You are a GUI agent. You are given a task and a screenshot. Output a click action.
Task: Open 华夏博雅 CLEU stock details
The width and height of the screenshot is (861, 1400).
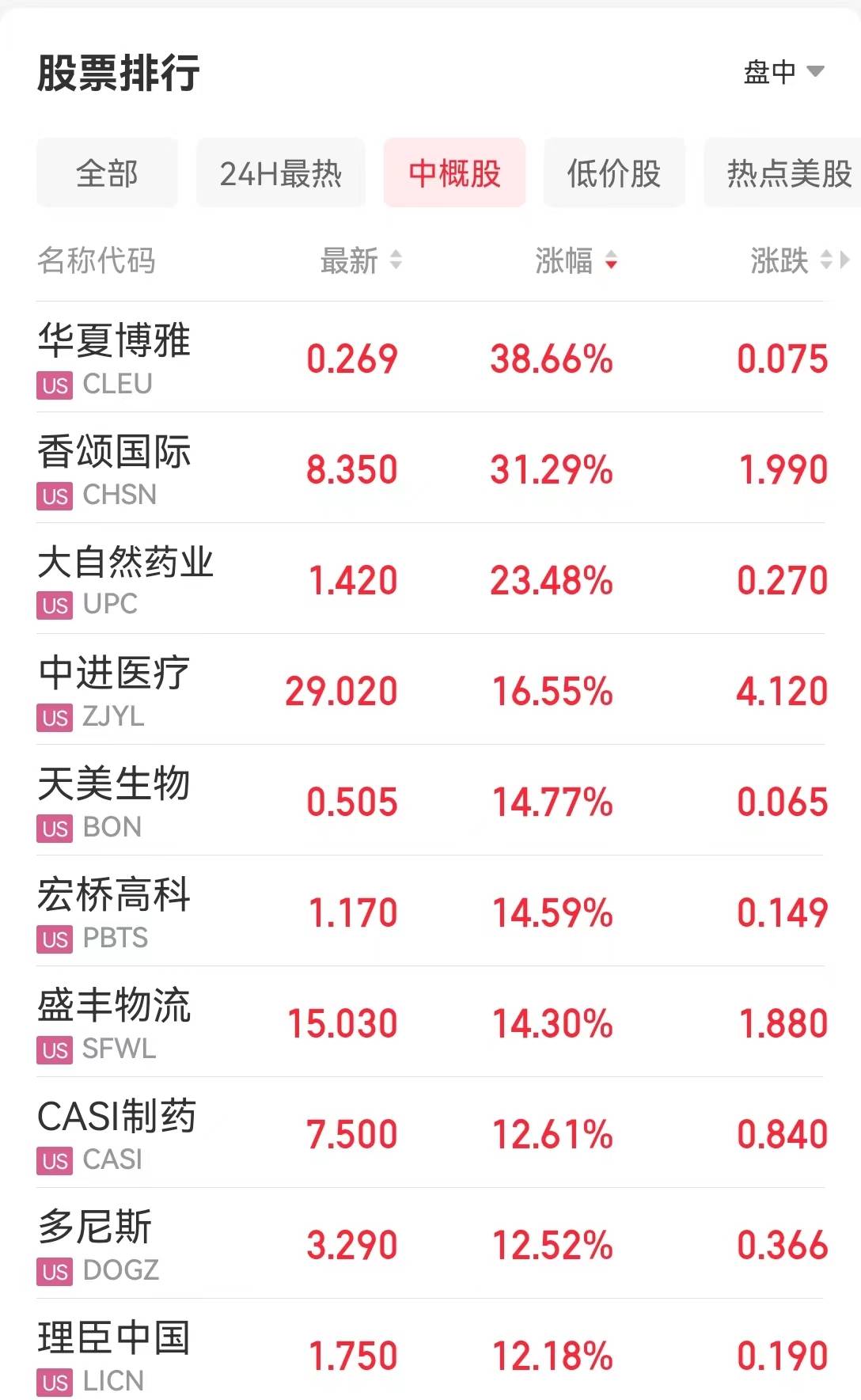(x=430, y=357)
